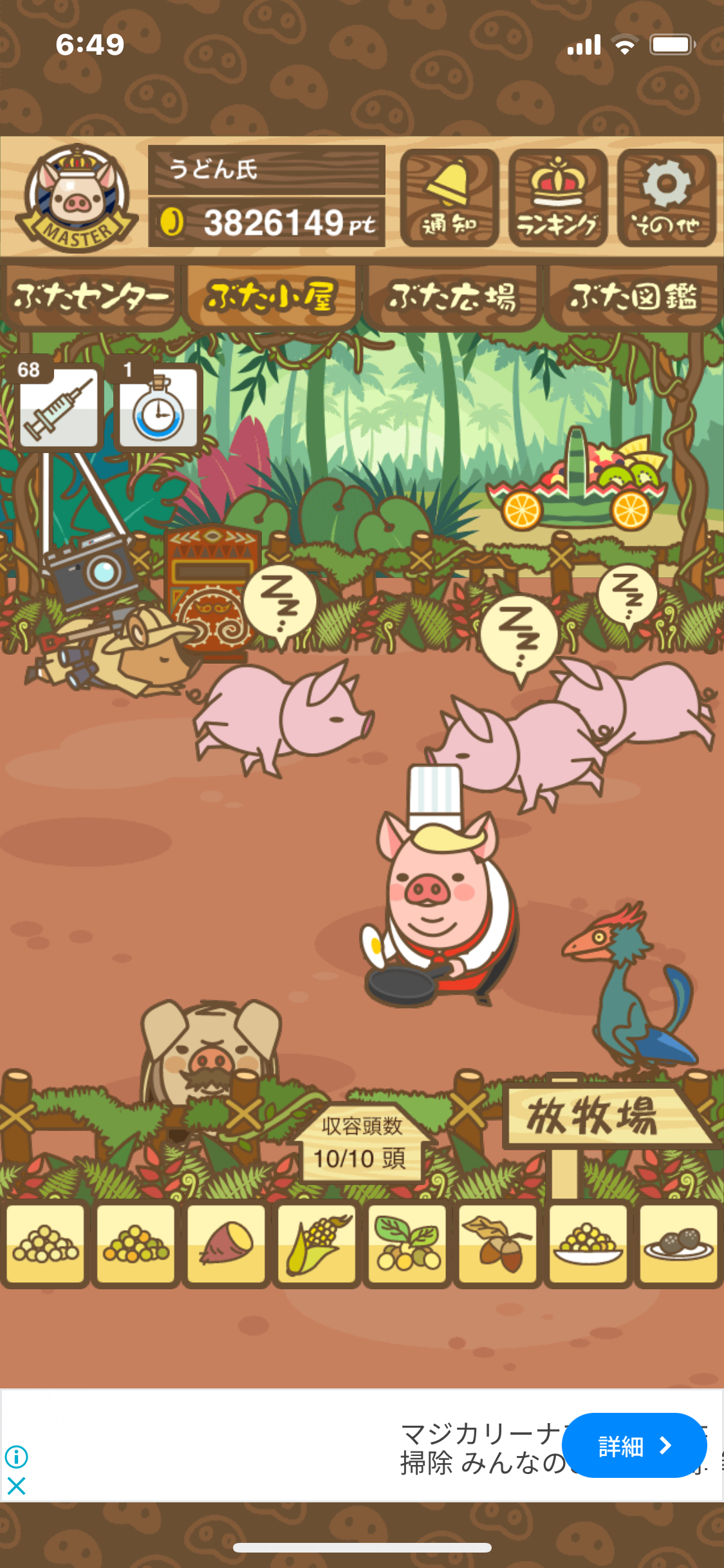
Task: Open the ランキング ranking screen
Action: [x=557, y=198]
